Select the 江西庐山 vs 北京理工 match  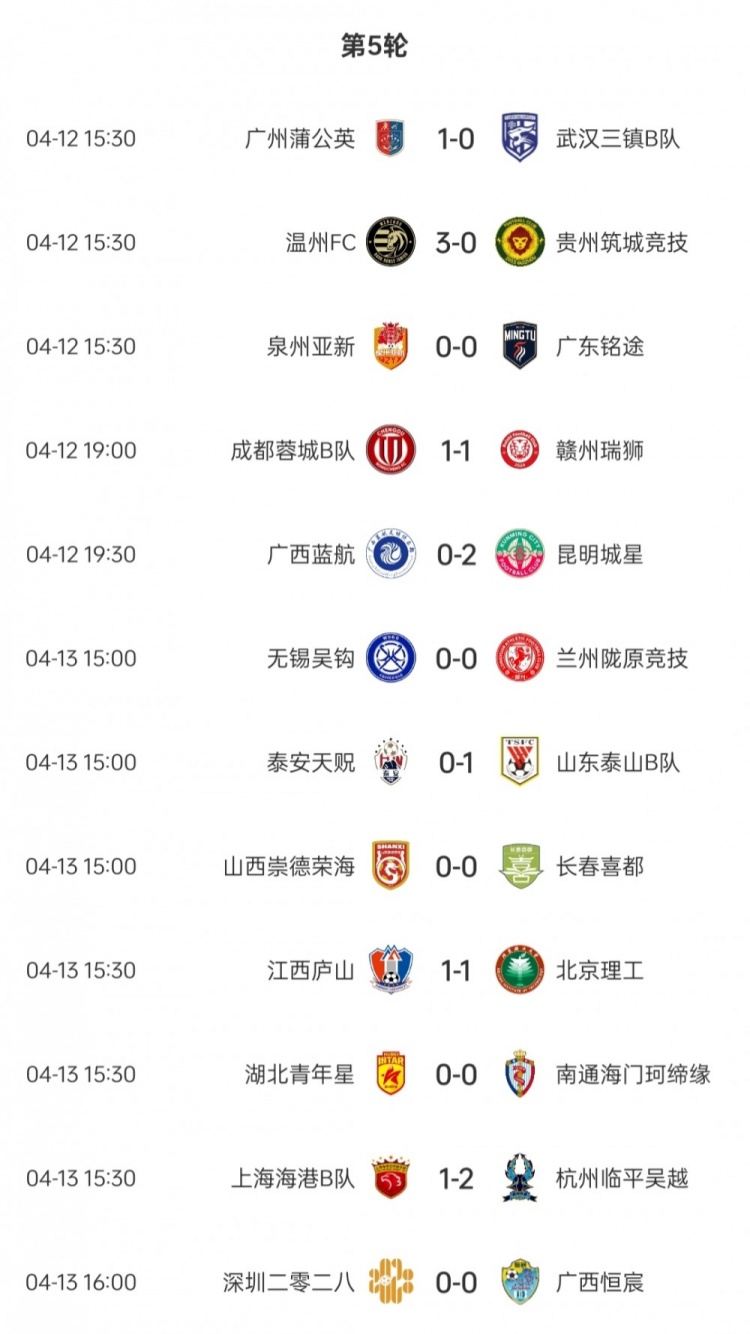coord(455,970)
